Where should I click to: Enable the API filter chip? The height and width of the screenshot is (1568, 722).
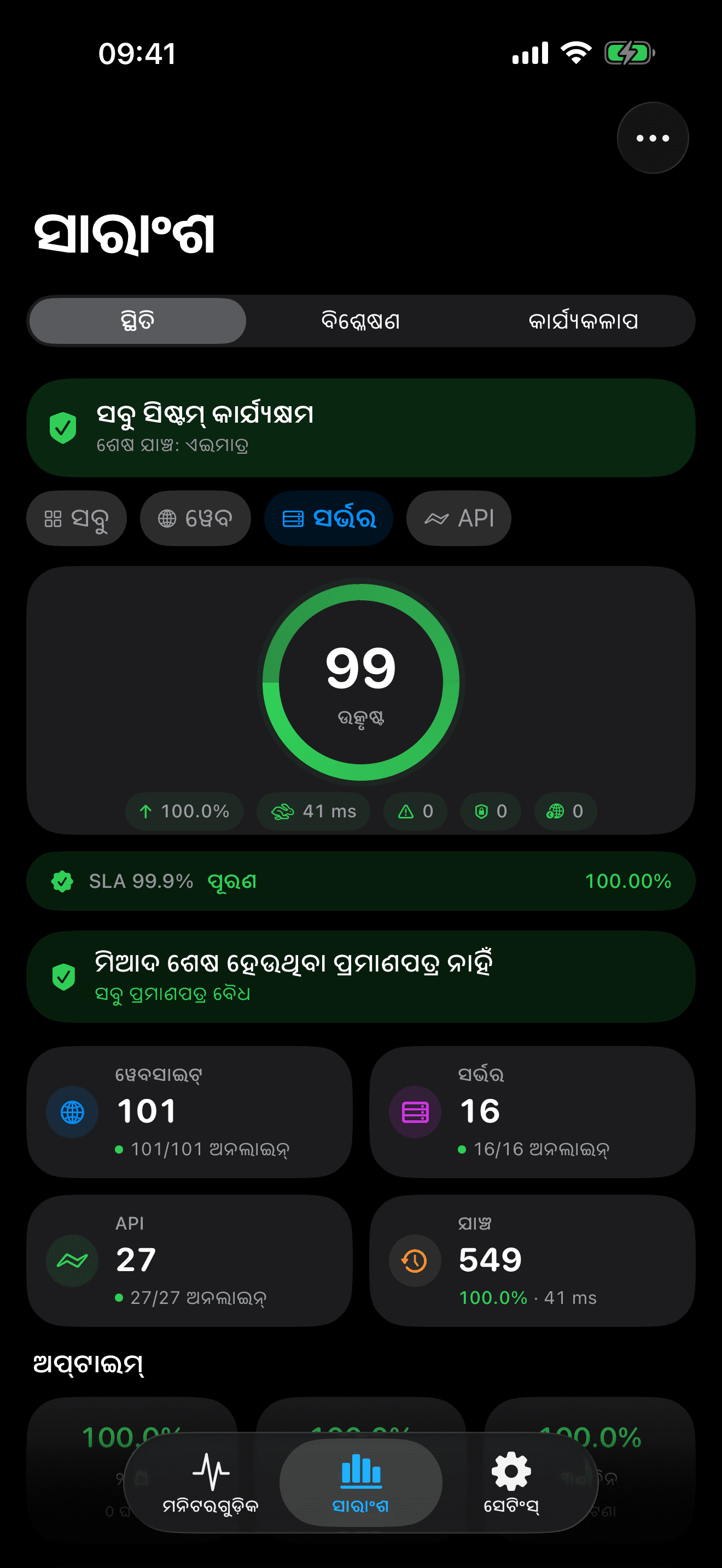click(x=458, y=518)
